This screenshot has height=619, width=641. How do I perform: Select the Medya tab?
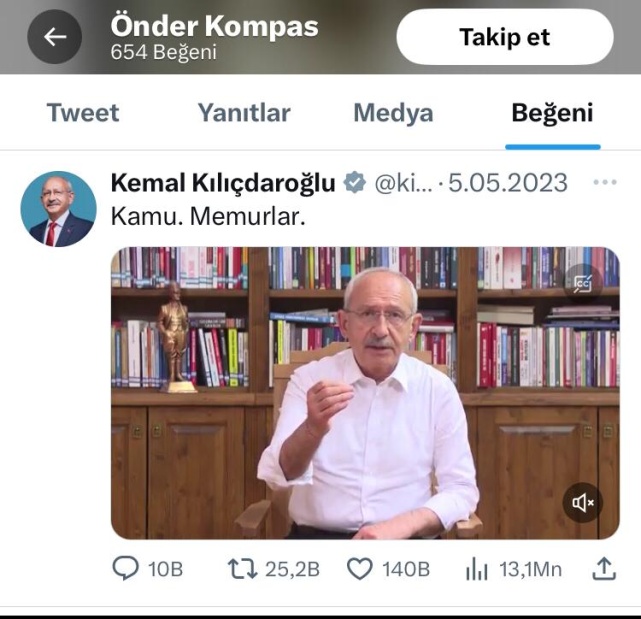[393, 113]
